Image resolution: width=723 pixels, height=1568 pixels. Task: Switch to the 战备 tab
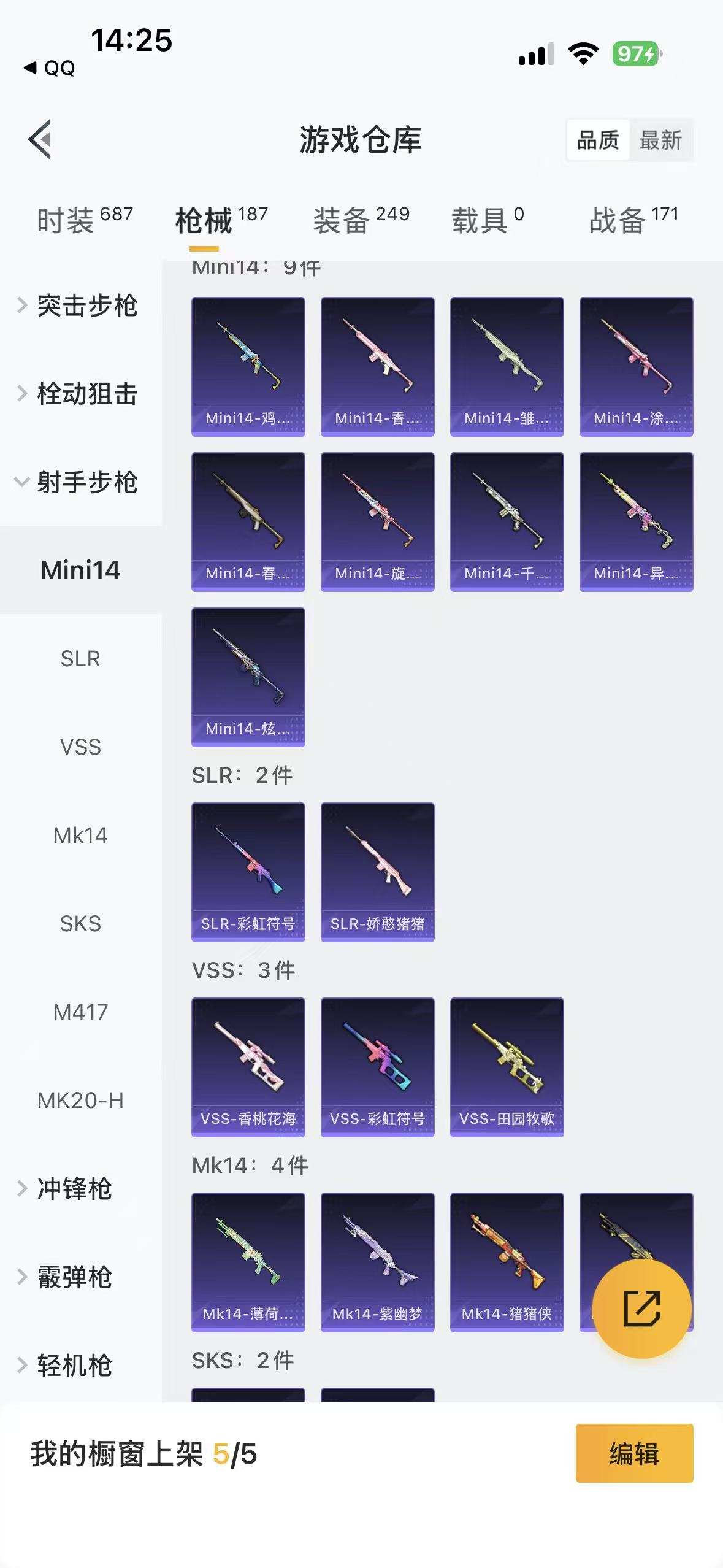pos(633,220)
